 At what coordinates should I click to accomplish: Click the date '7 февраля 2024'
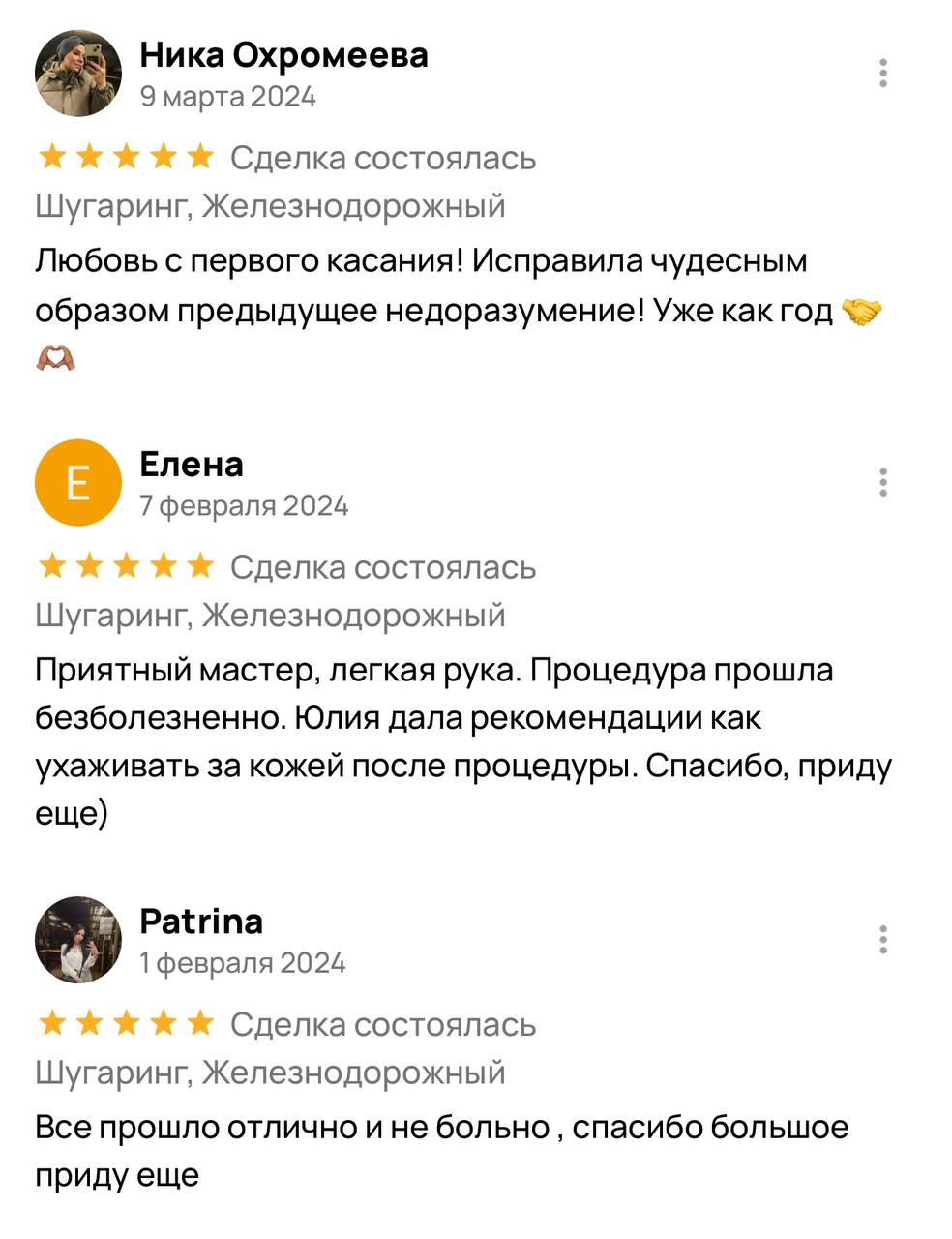coord(247,503)
